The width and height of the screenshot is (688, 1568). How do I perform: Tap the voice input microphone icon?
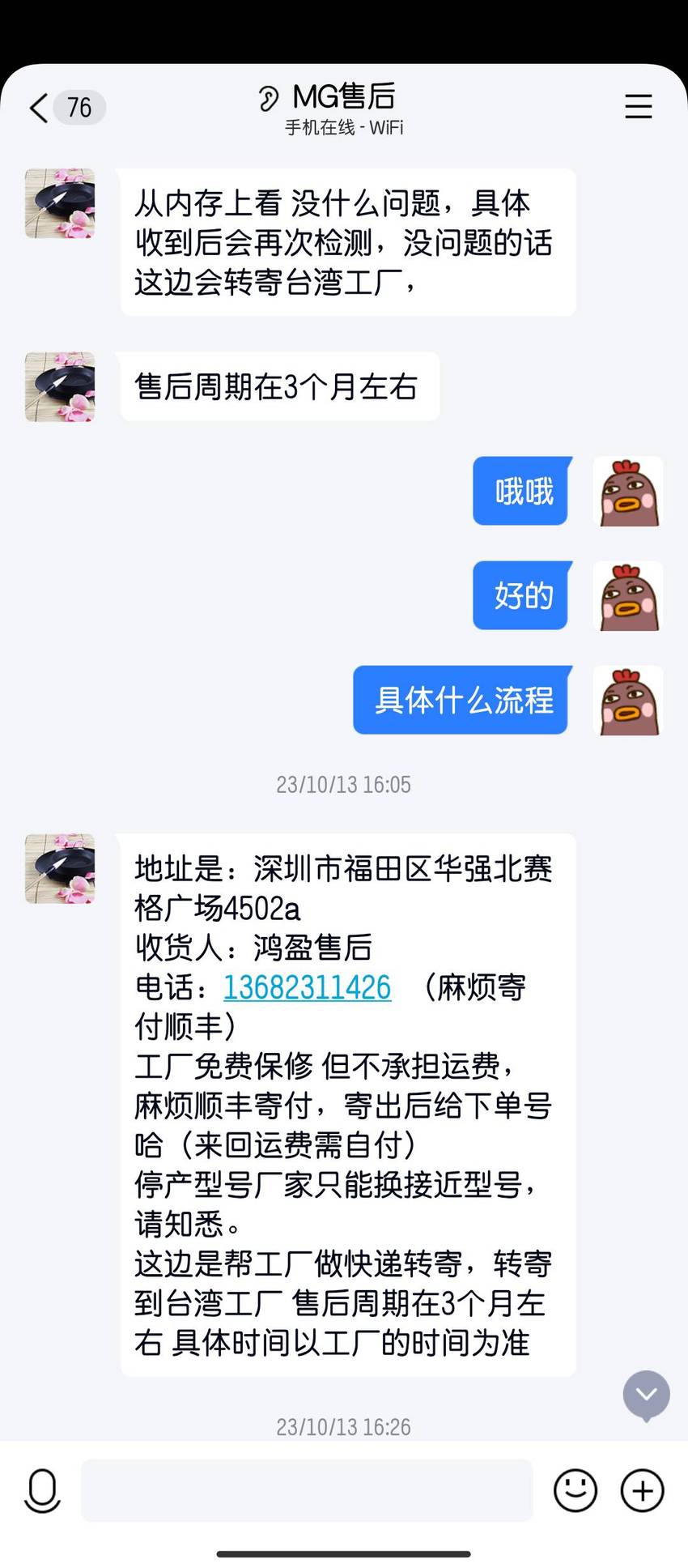(42, 1490)
